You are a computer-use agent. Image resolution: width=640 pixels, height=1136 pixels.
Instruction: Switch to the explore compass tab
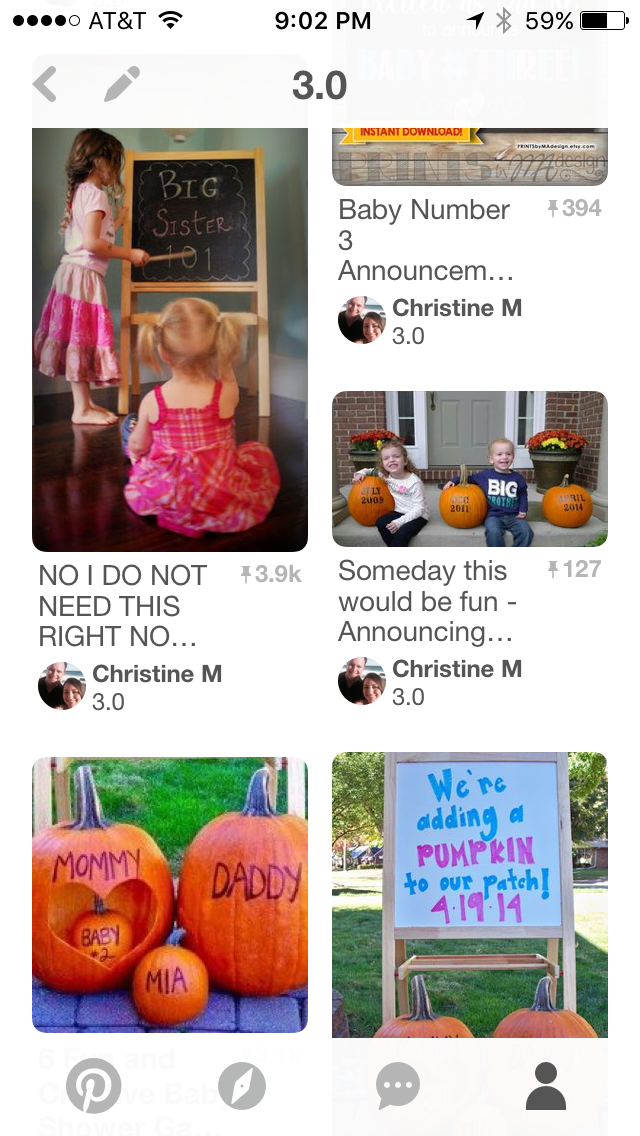click(242, 1086)
